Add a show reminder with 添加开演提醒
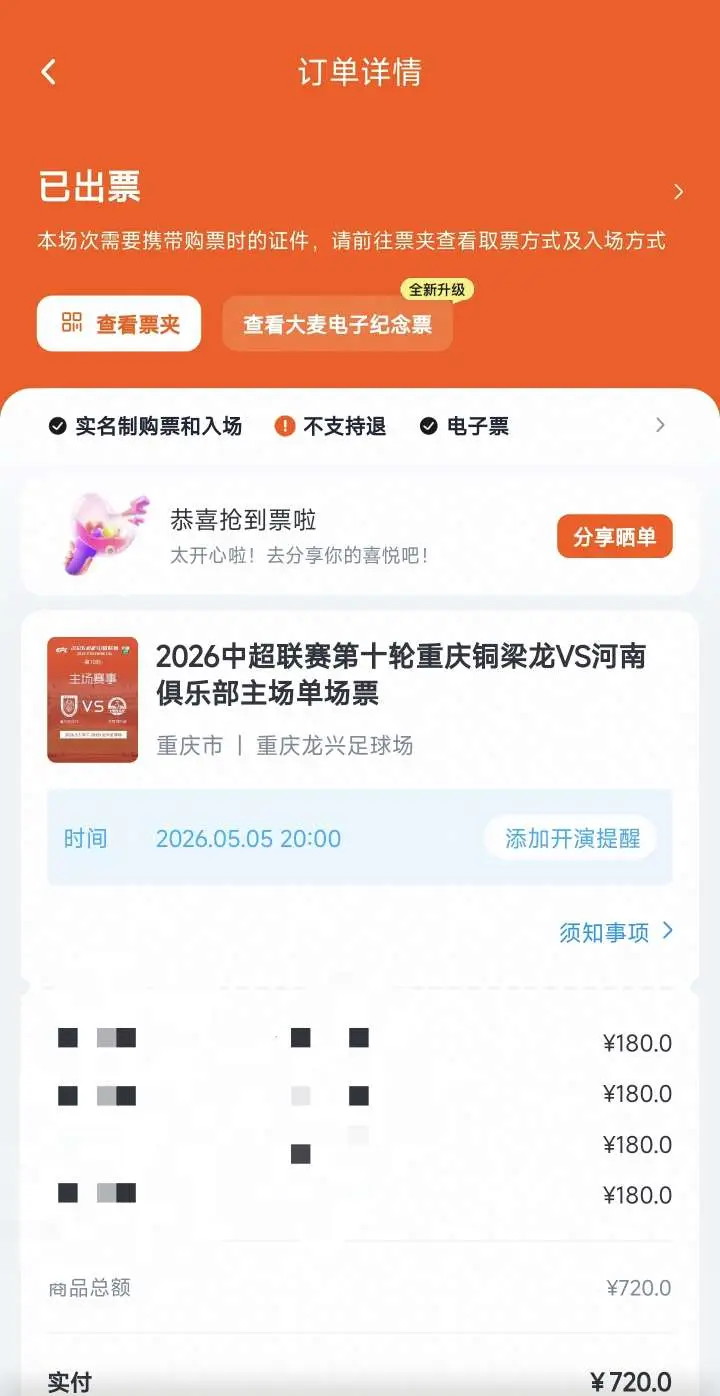The height and width of the screenshot is (1396, 720). coord(571,838)
